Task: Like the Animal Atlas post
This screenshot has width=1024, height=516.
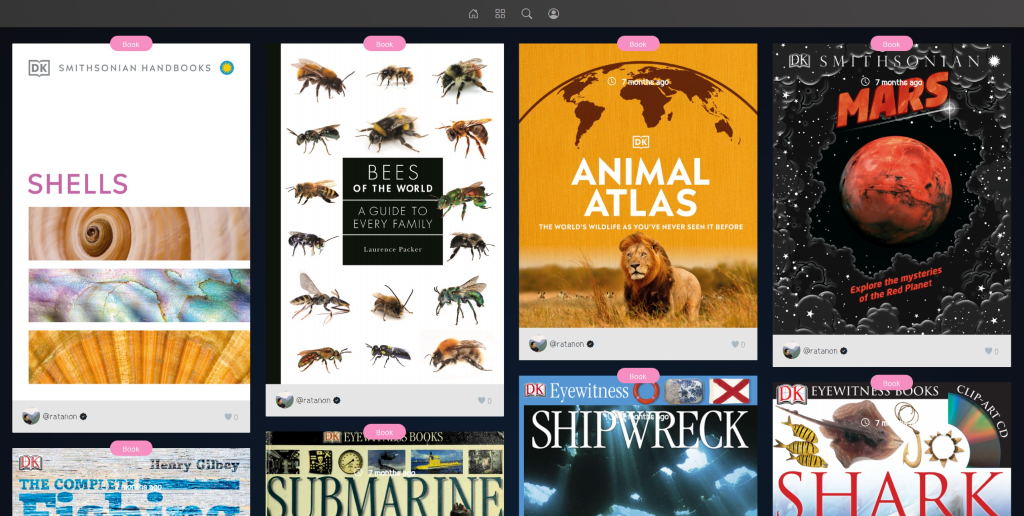Action: click(x=735, y=344)
